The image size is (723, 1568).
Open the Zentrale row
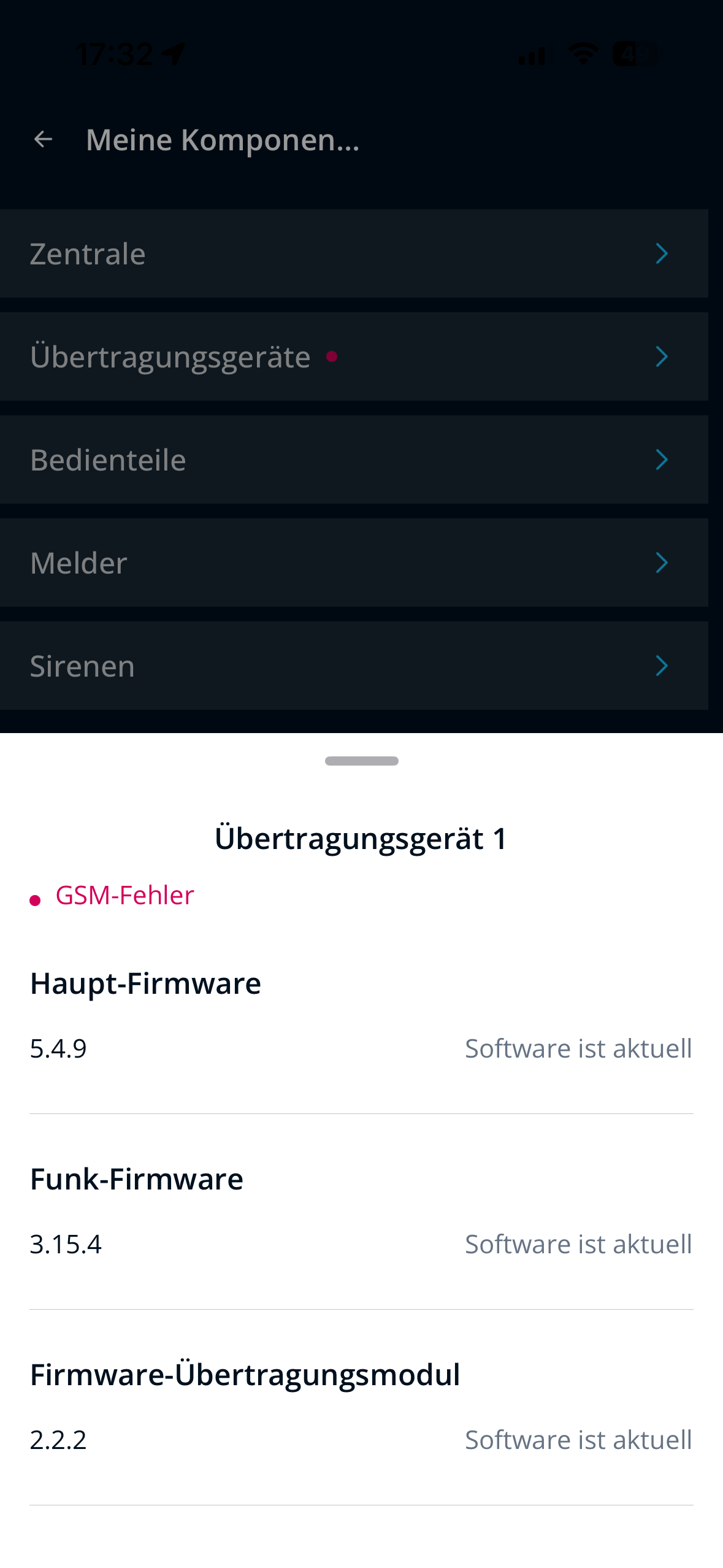354,254
